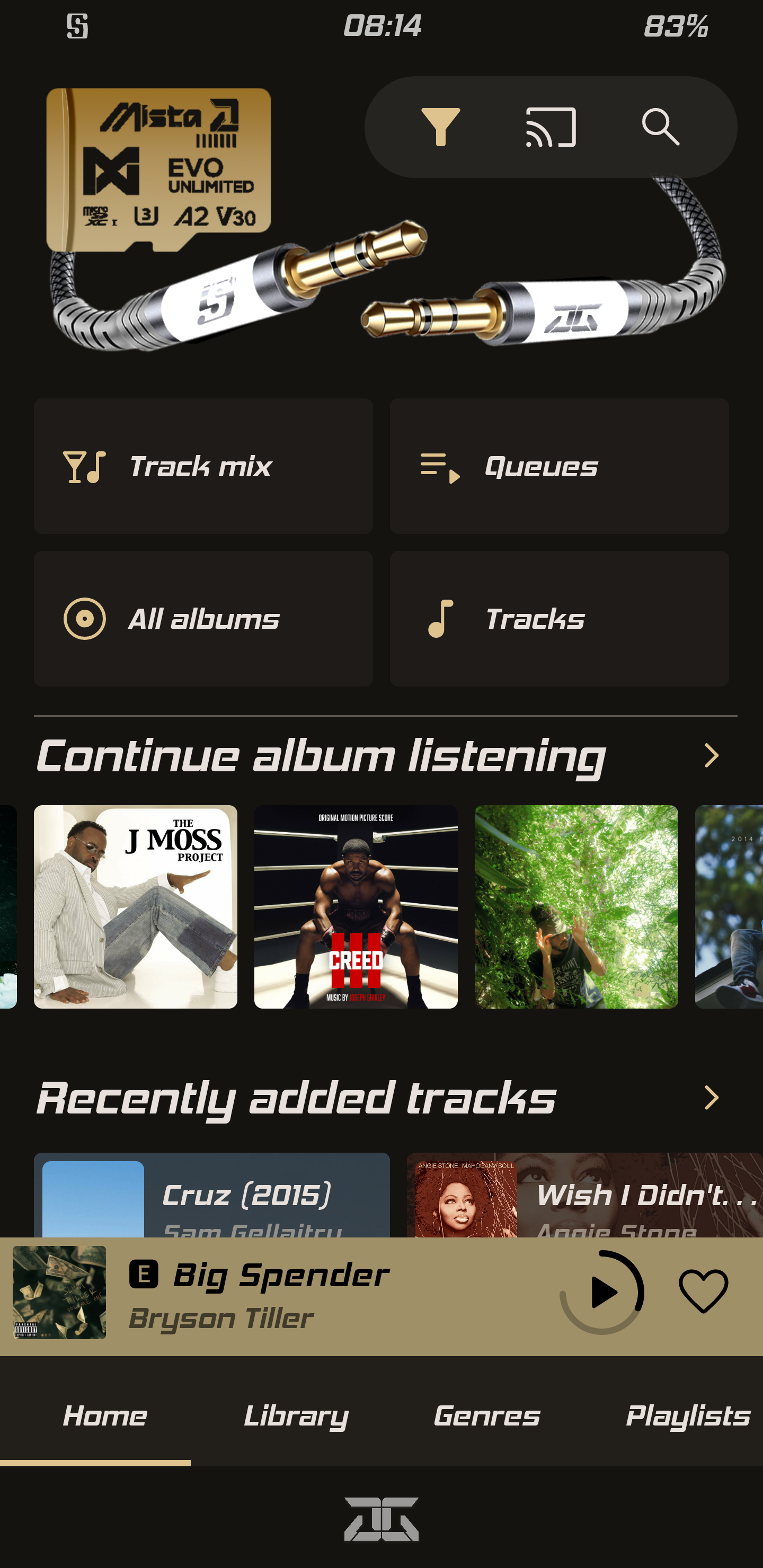Select the Wish I Didn't track card

click(x=584, y=1194)
